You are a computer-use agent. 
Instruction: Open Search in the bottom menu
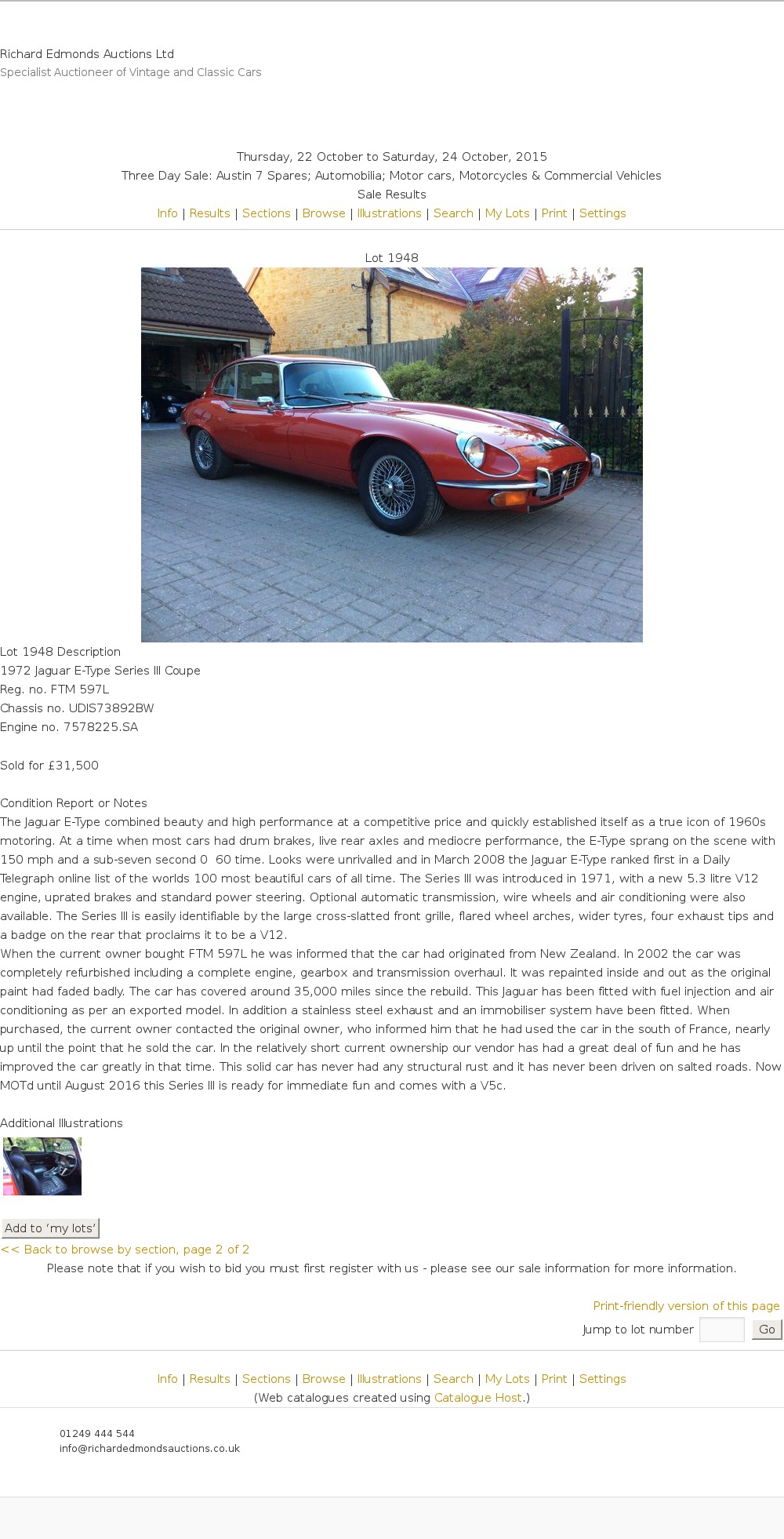click(453, 1379)
